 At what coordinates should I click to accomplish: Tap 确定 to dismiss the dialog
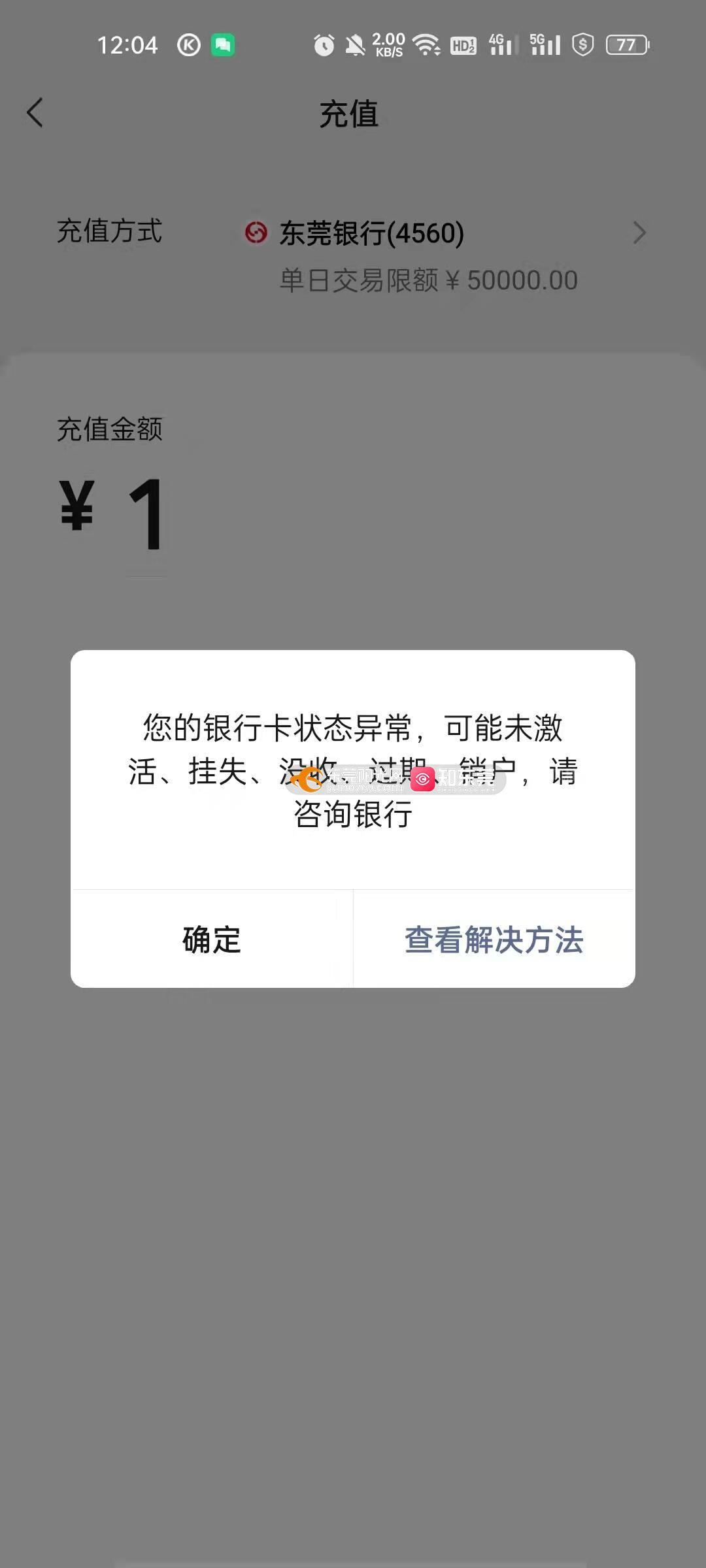tap(211, 939)
